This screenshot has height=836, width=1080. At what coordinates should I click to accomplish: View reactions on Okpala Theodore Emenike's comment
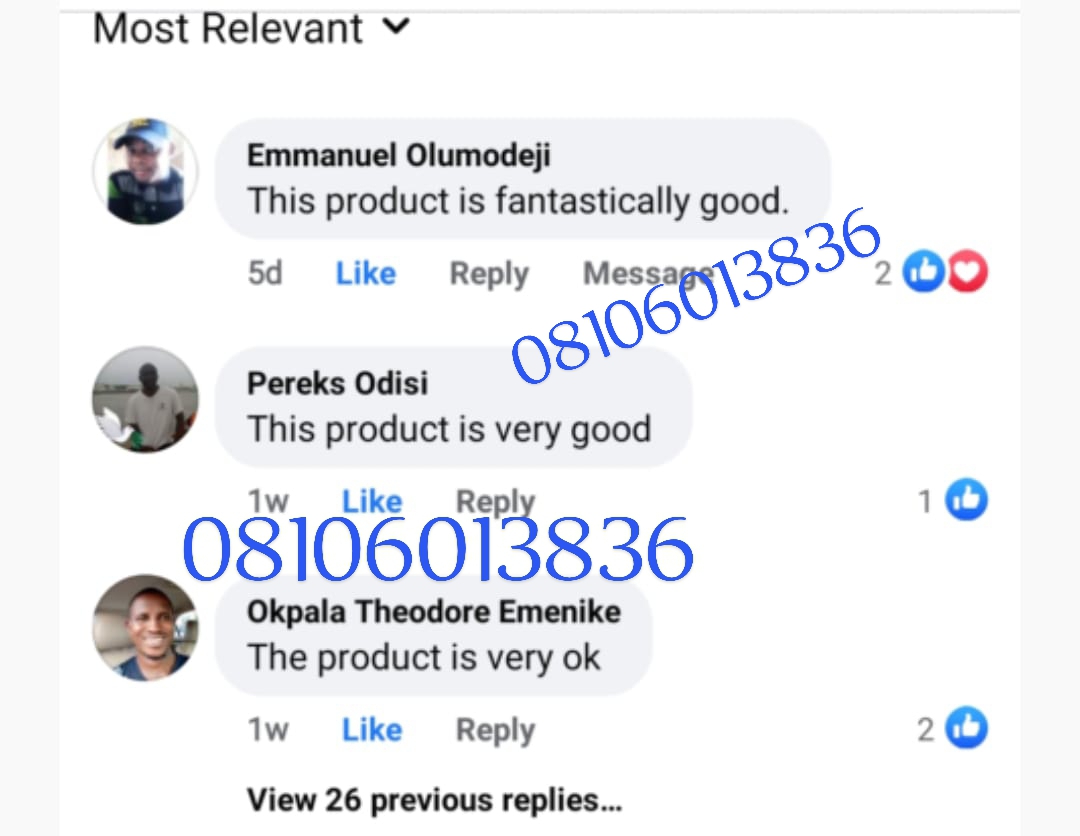(965, 728)
